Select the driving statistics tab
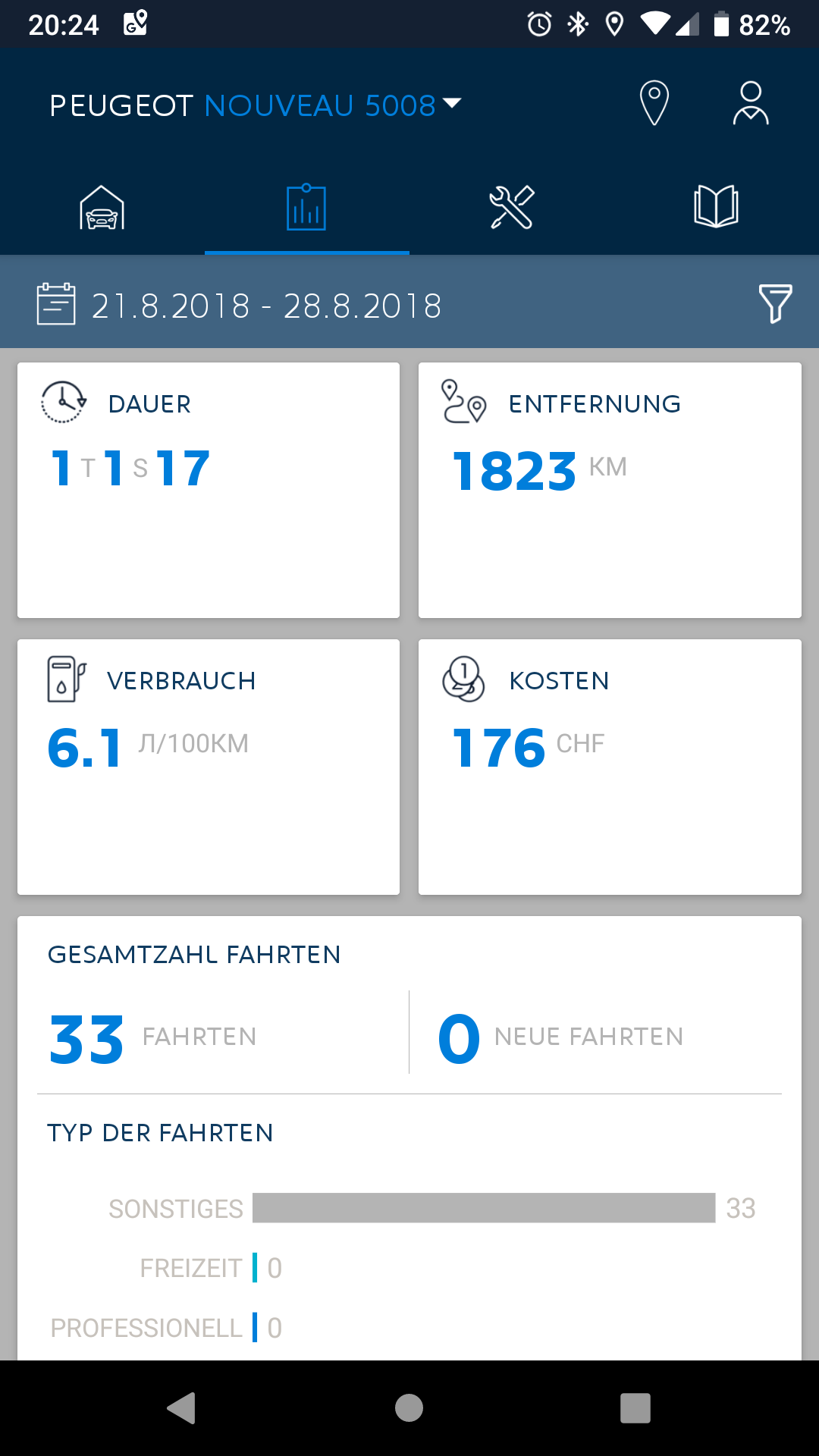The image size is (819, 1456). click(x=306, y=208)
